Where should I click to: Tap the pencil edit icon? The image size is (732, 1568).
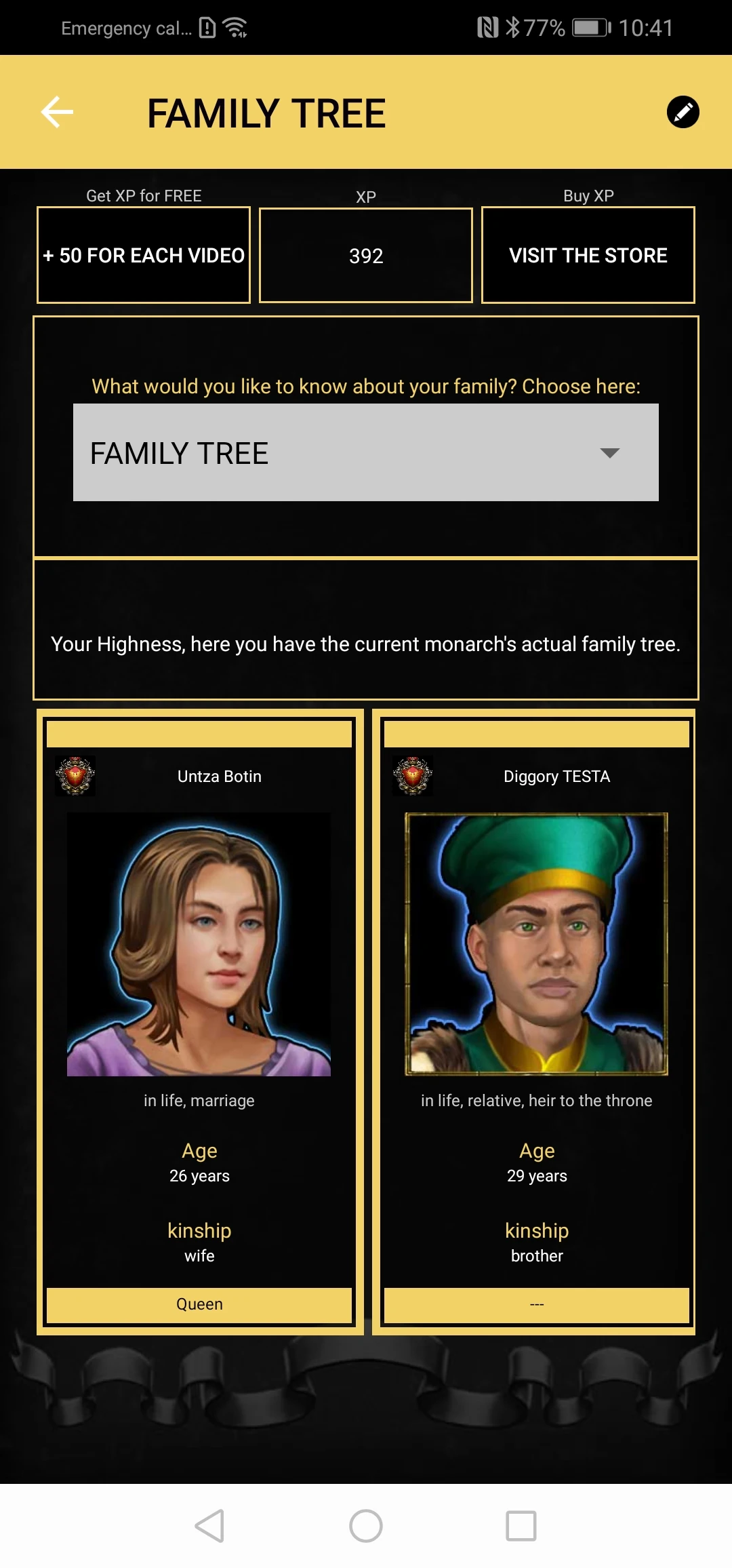point(683,112)
